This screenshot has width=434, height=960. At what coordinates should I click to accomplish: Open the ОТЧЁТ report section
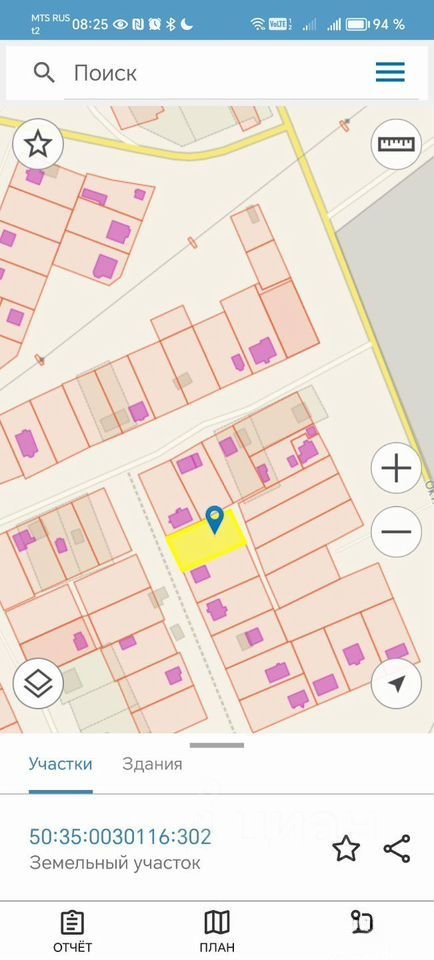pos(72,931)
